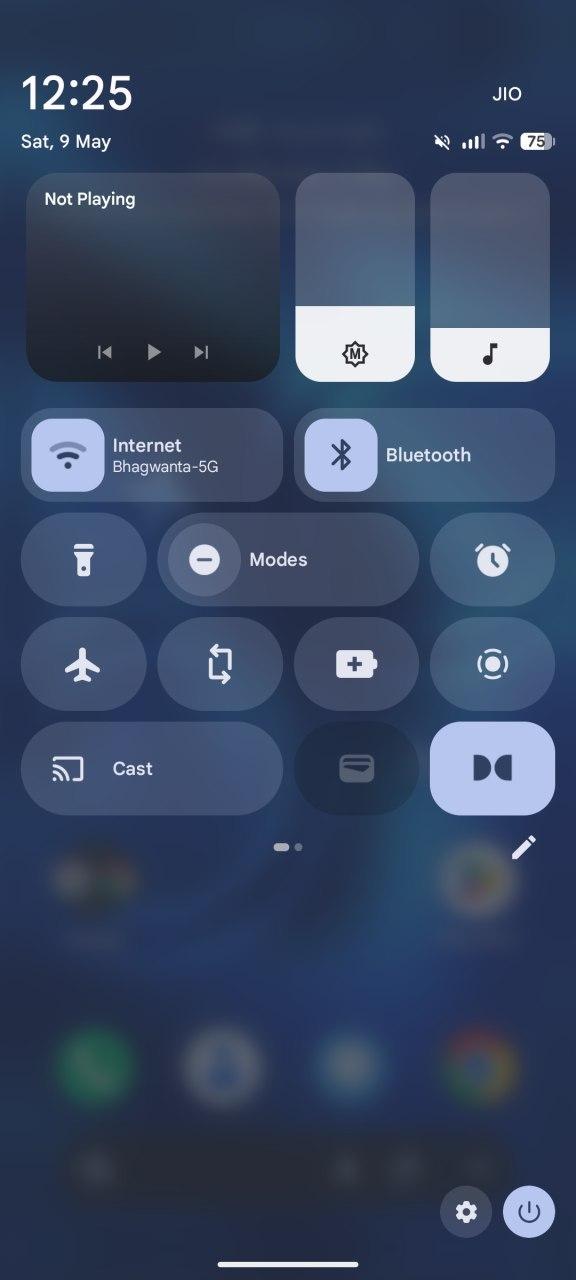Image resolution: width=576 pixels, height=1280 pixels.
Task: Turn off Bluetooth
Action: click(424, 455)
